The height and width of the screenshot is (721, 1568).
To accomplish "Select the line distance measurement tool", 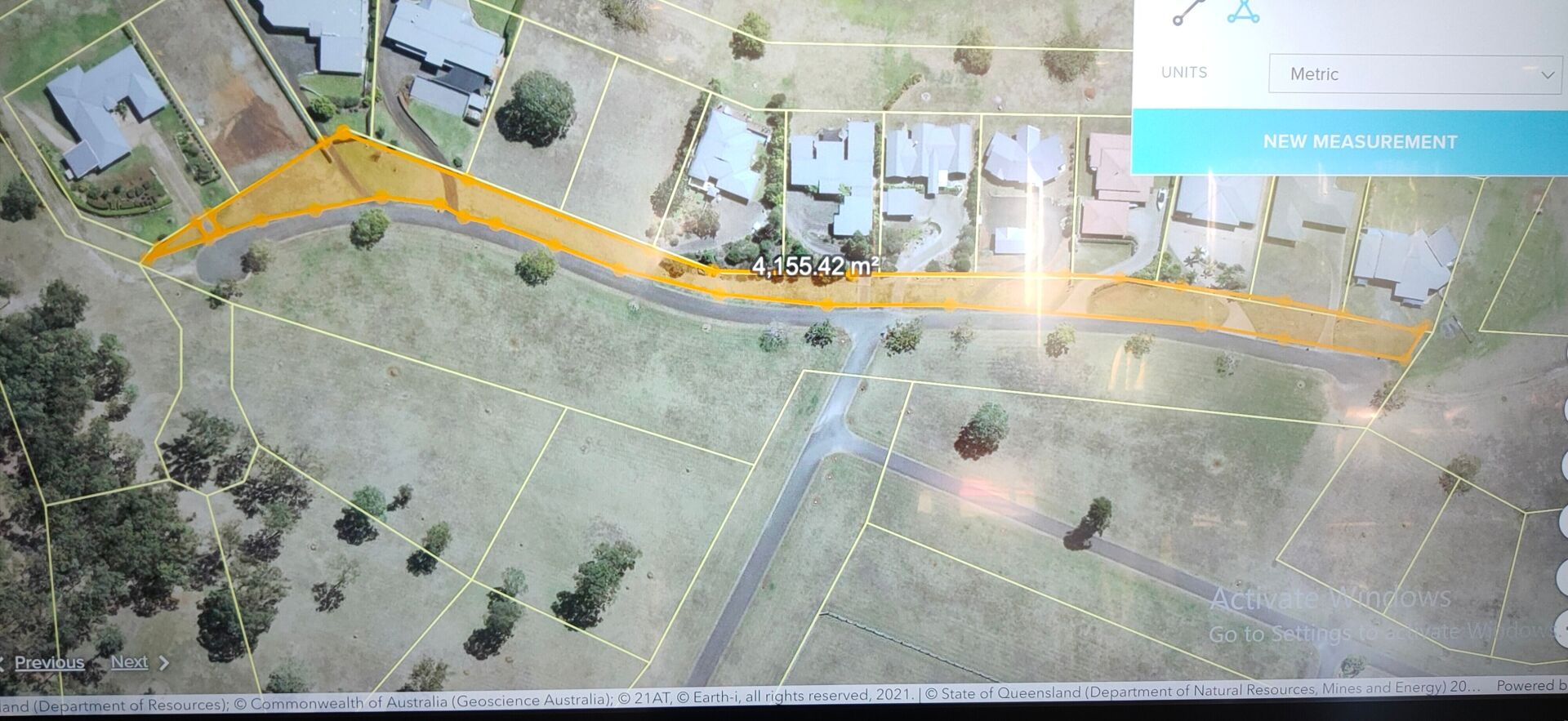I will (x=1189, y=11).
